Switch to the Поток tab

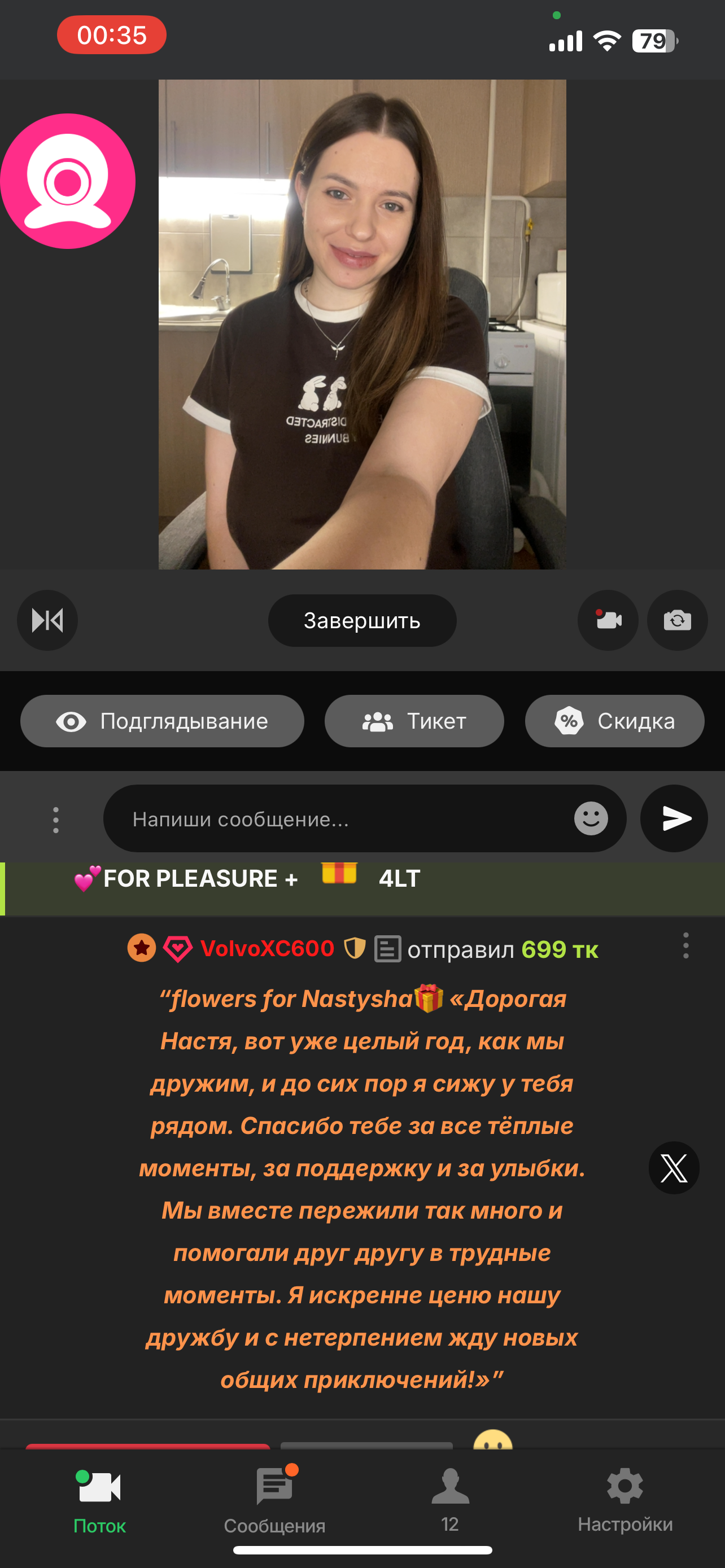99,1500
